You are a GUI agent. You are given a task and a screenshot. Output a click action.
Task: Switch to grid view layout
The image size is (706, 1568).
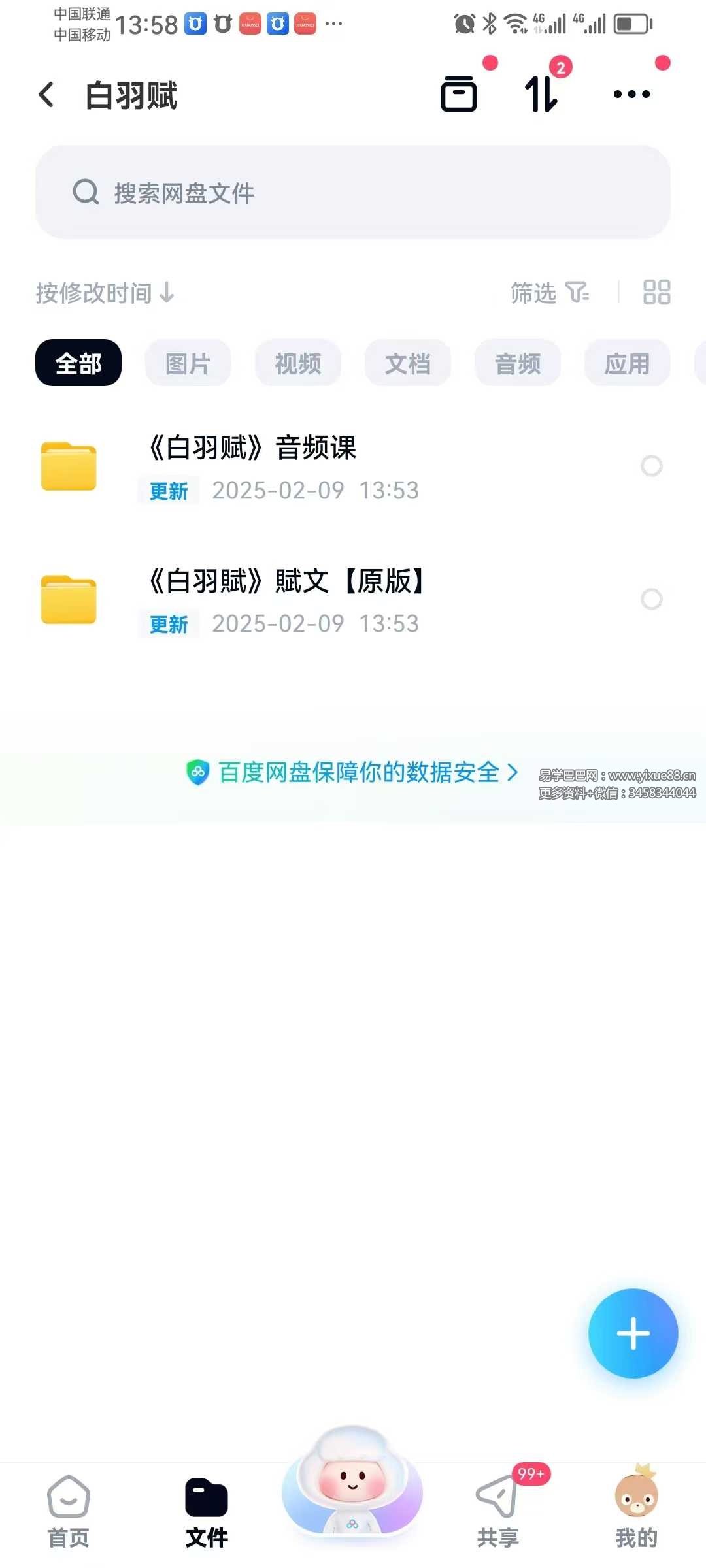(656, 293)
